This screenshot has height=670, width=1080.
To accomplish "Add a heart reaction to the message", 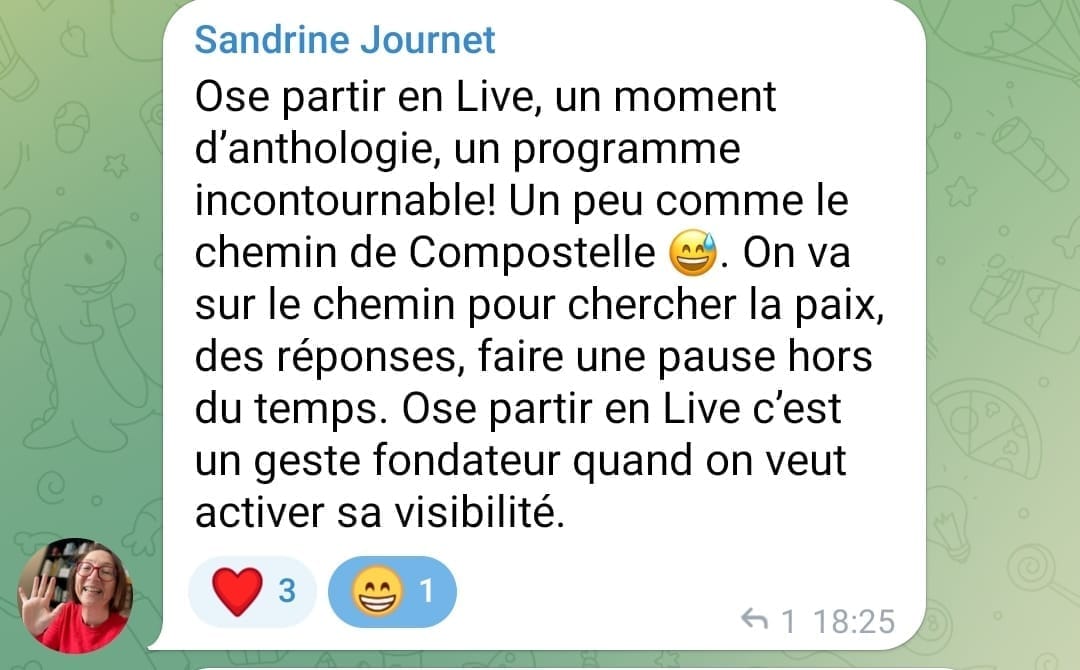I will coord(252,592).
